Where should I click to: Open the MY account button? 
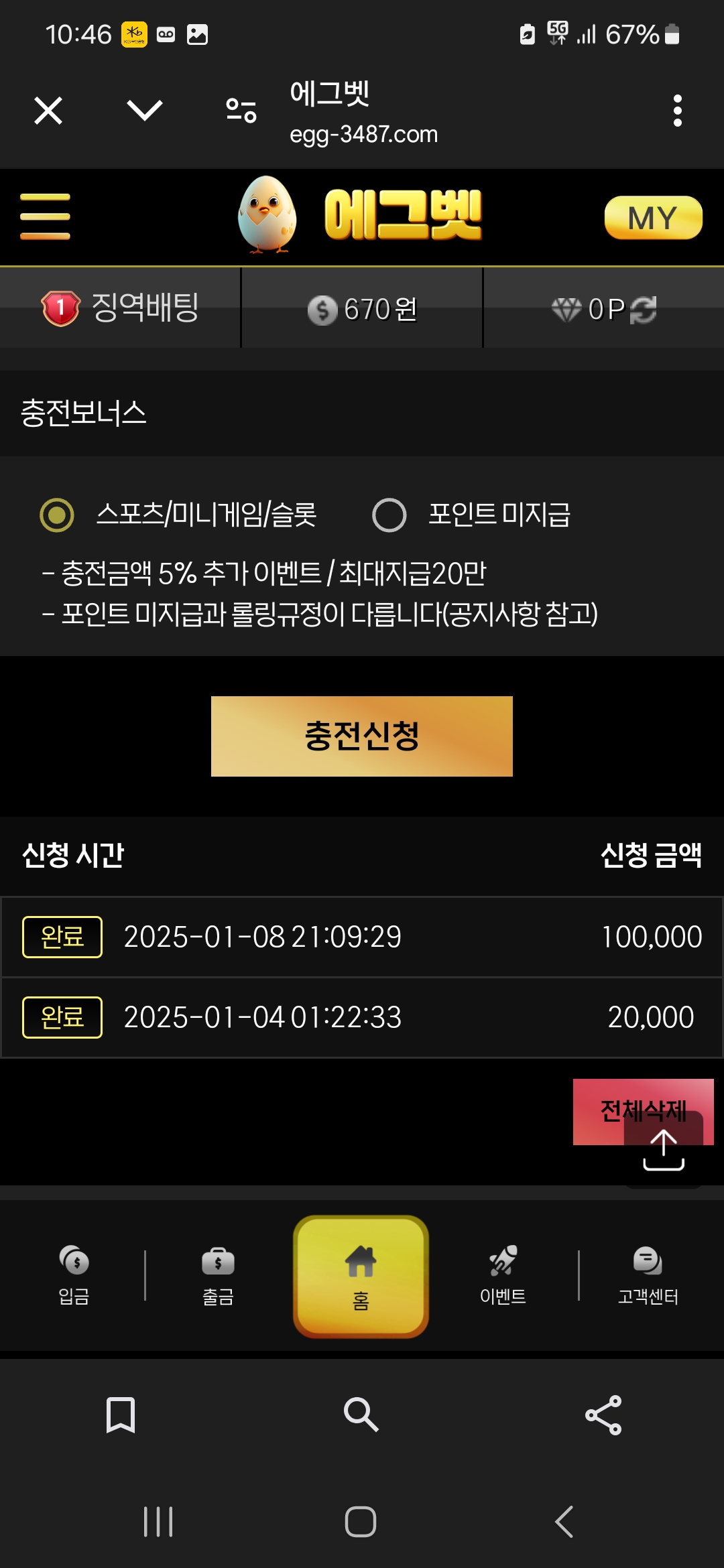click(653, 218)
